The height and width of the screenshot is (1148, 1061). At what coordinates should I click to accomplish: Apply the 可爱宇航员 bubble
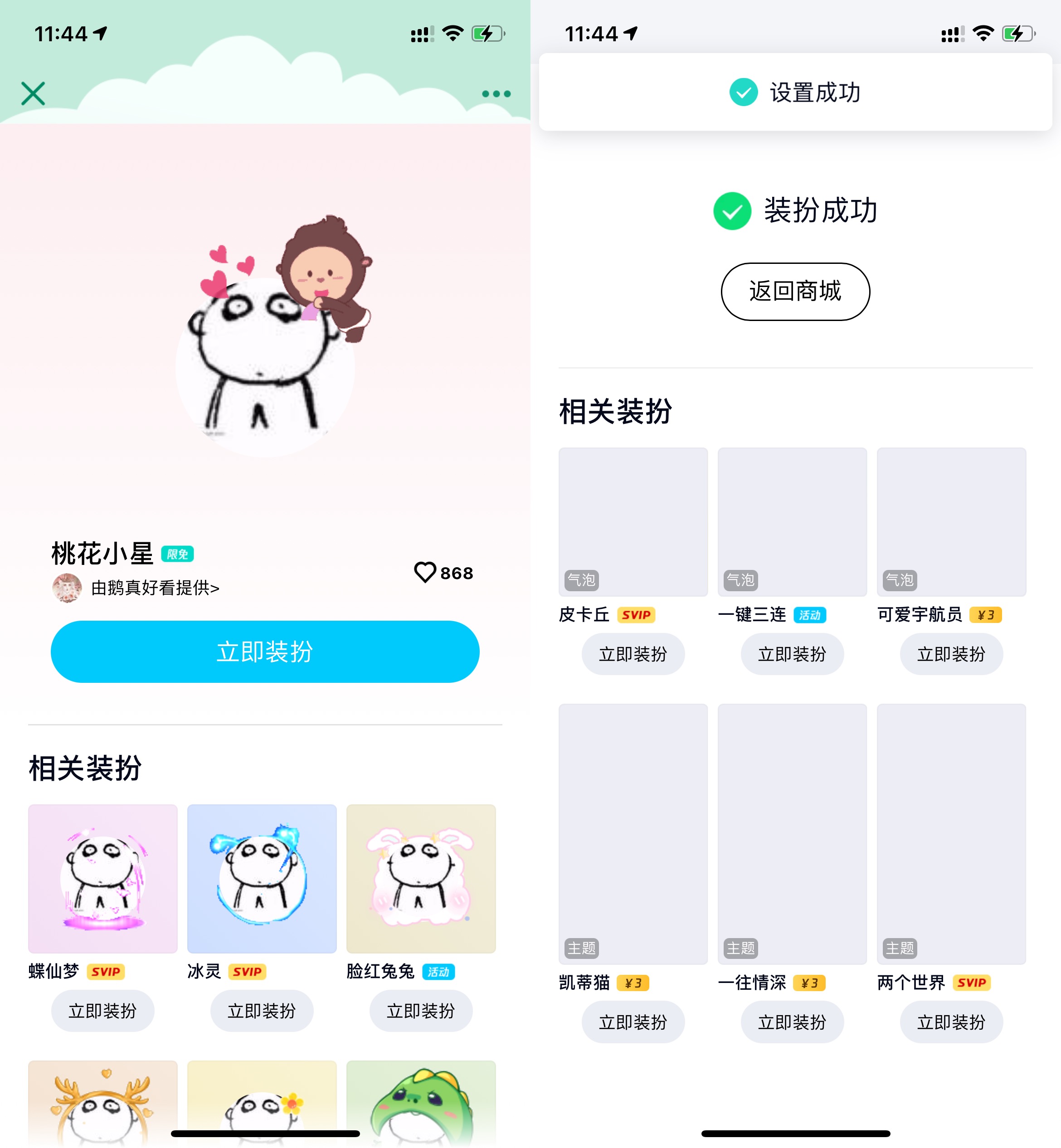[x=951, y=654]
